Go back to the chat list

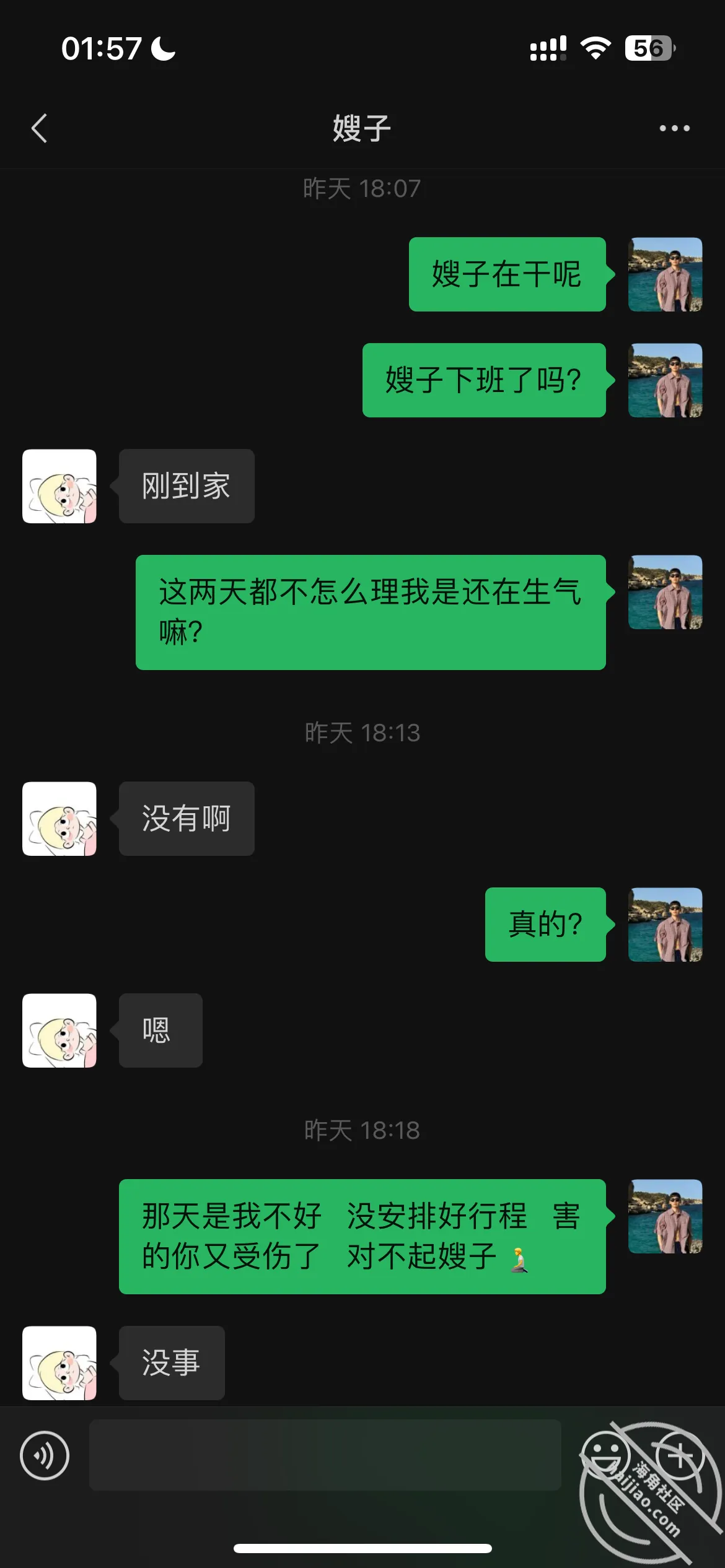coord(39,128)
